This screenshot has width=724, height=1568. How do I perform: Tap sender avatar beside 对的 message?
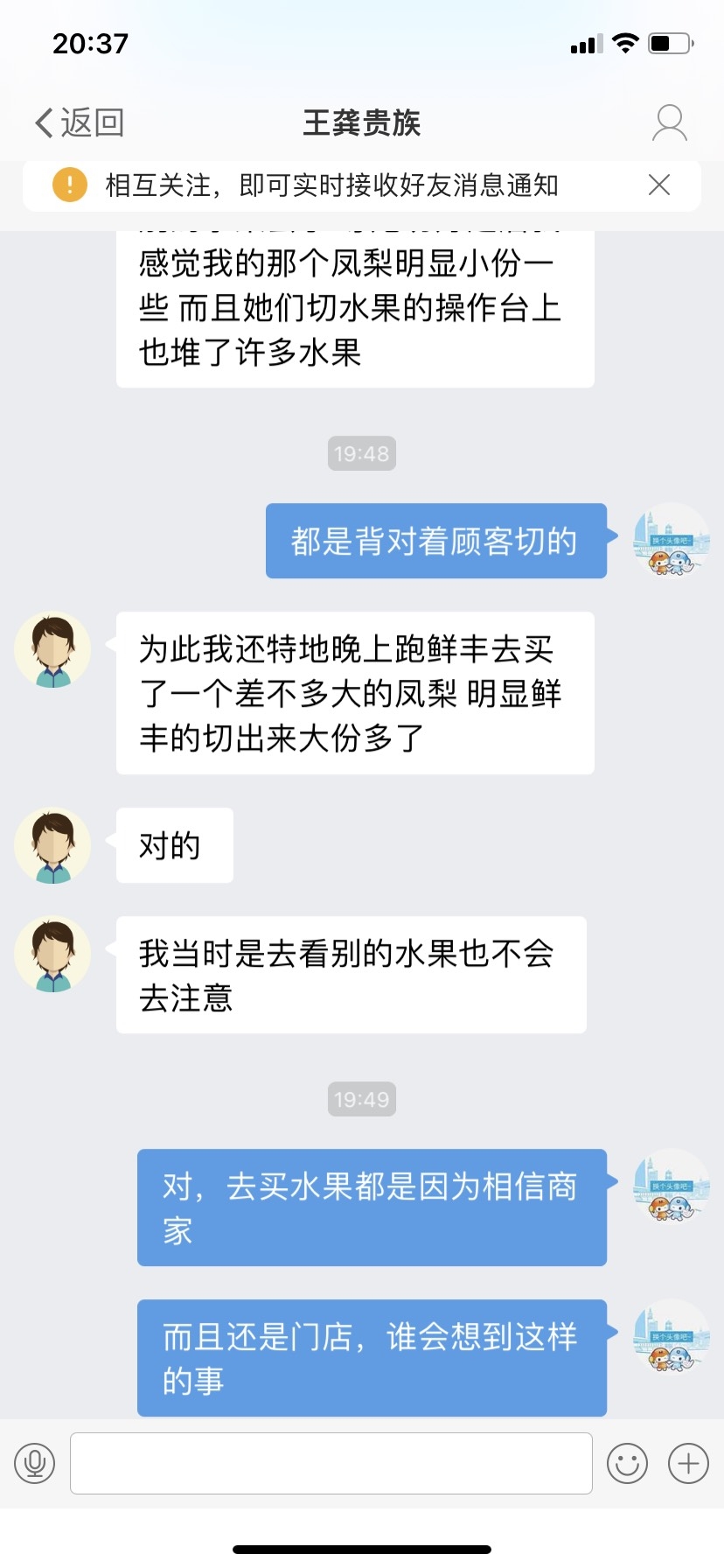pos(52,845)
